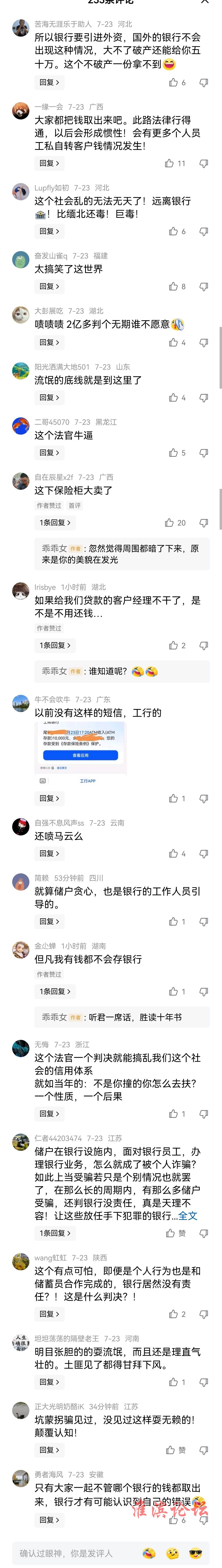This screenshot has width=222, height=1568.
Task: Reply to wang虹虹's comment
Action: [x=49, y=1314]
